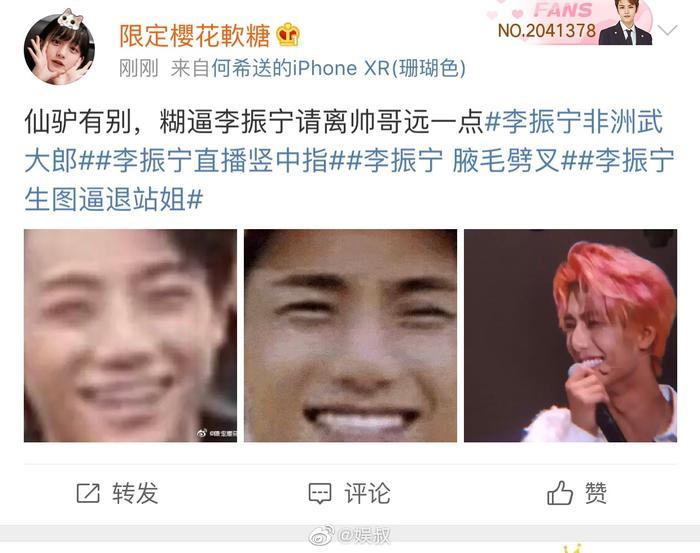
Task: Like this post with 赞
Action: 578,493
